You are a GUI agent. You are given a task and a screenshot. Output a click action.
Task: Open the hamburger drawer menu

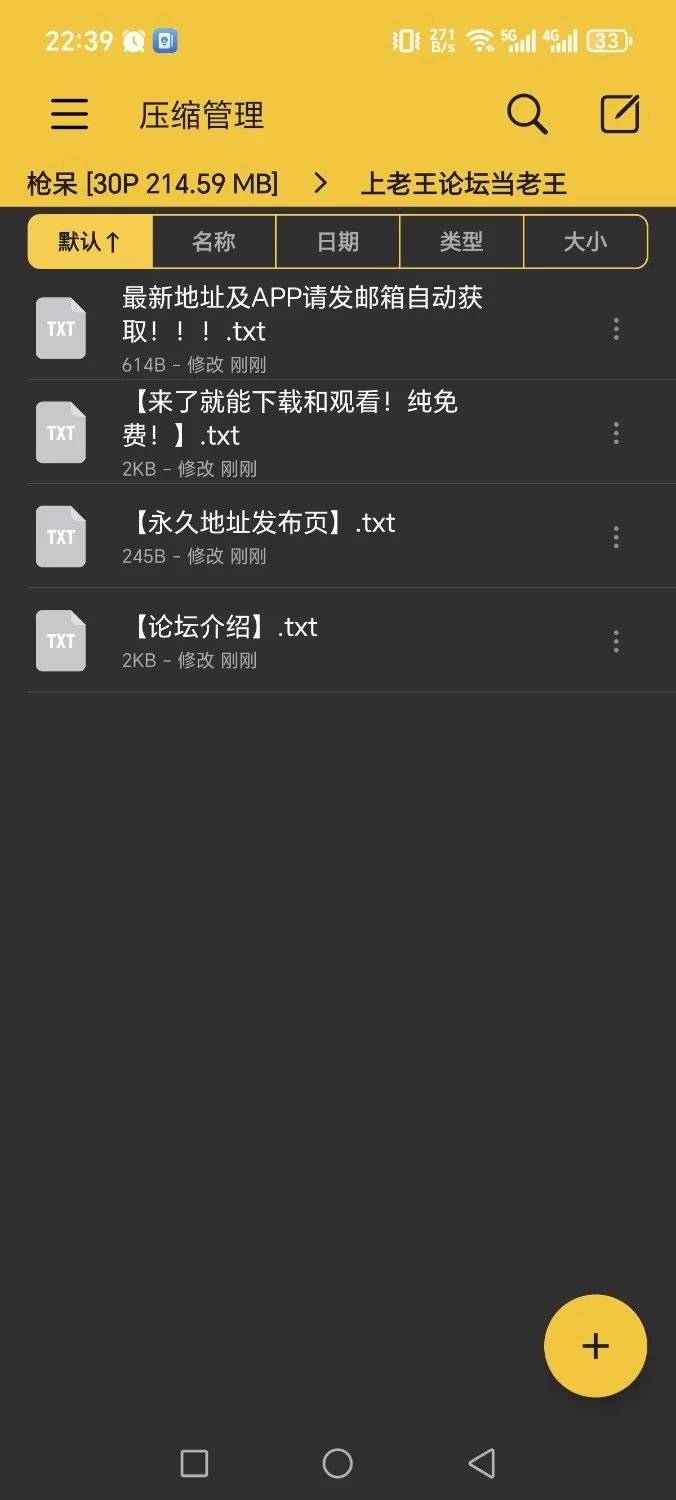pos(70,115)
